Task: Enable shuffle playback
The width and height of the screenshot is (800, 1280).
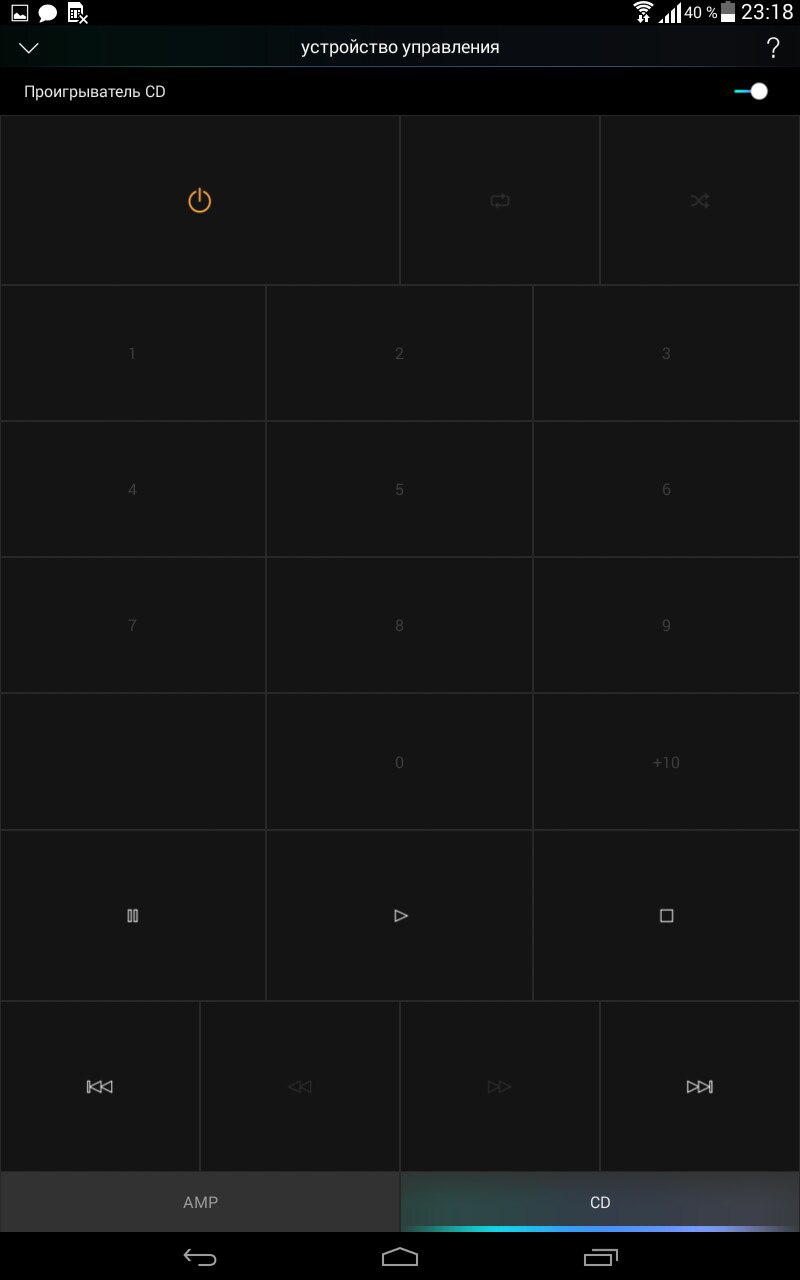Action: point(700,200)
